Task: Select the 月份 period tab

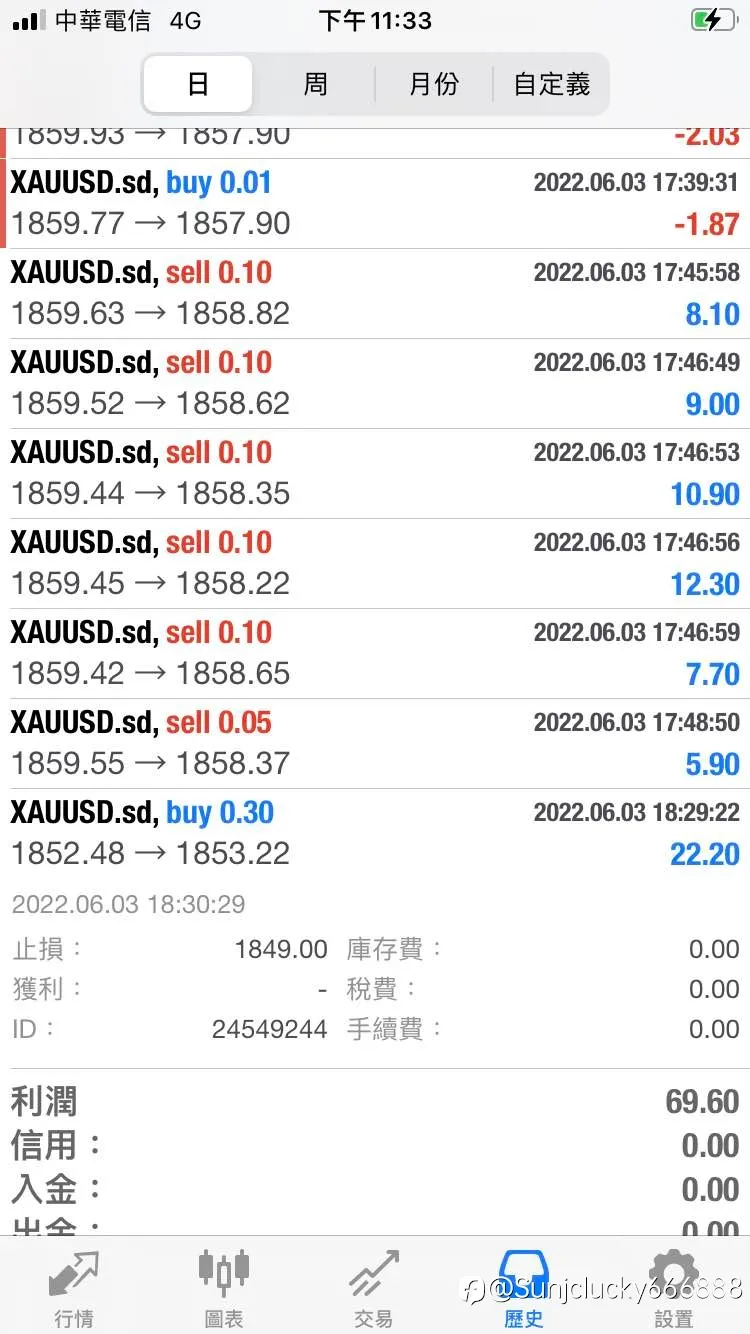Action: 434,84
